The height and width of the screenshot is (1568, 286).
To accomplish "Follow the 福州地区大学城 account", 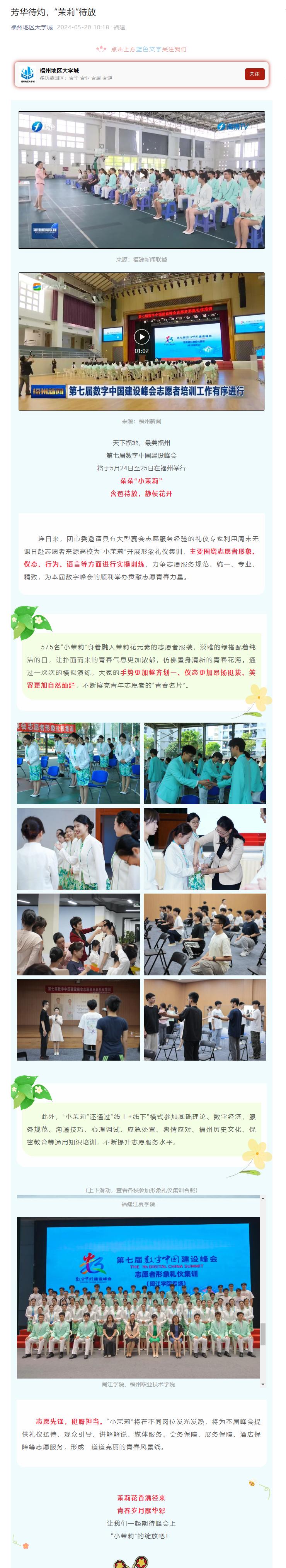I will [x=254, y=74].
